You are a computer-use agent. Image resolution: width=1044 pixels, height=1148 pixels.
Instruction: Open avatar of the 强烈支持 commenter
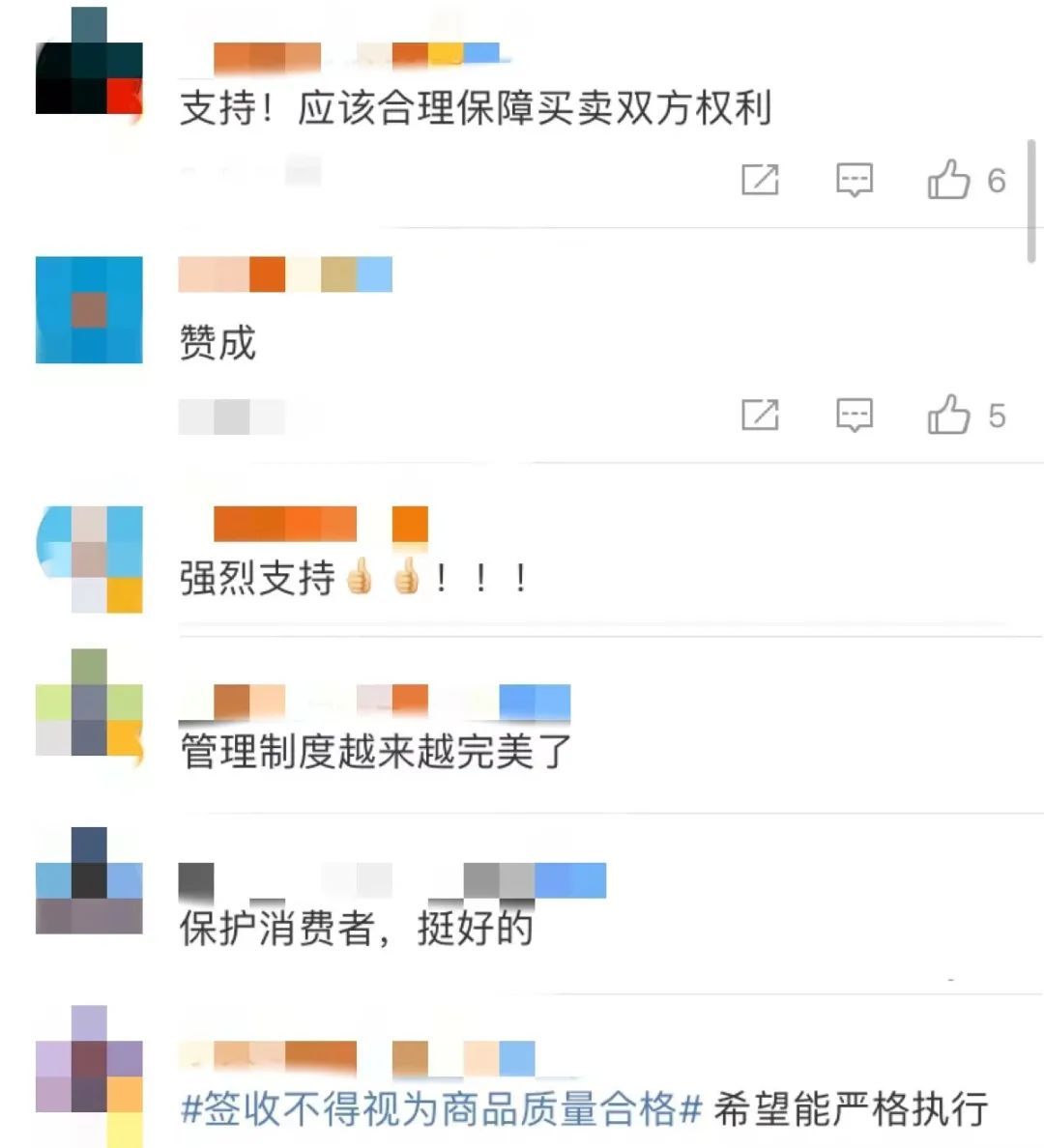tap(89, 560)
